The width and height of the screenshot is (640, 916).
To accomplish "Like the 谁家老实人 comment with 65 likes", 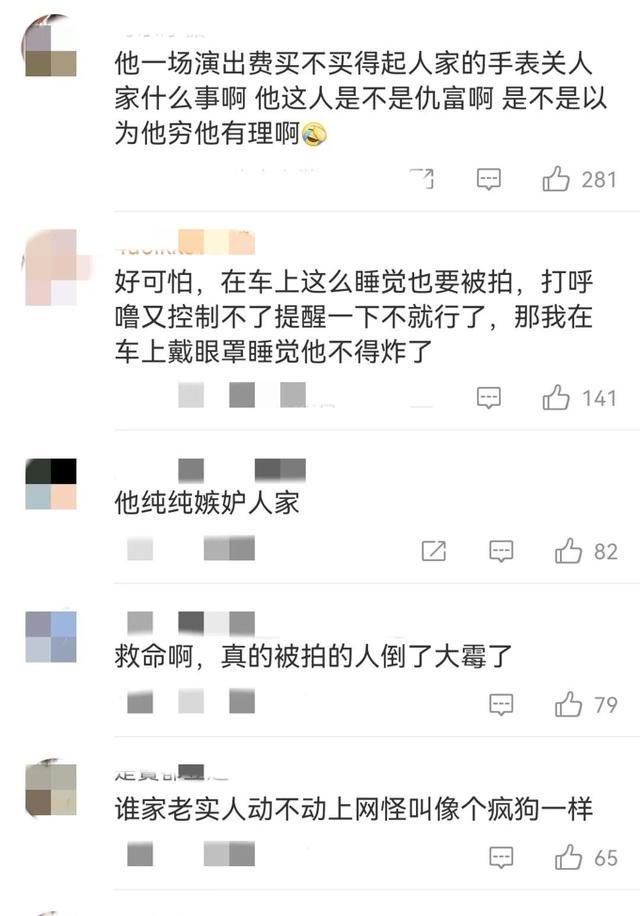I will (568, 857).
